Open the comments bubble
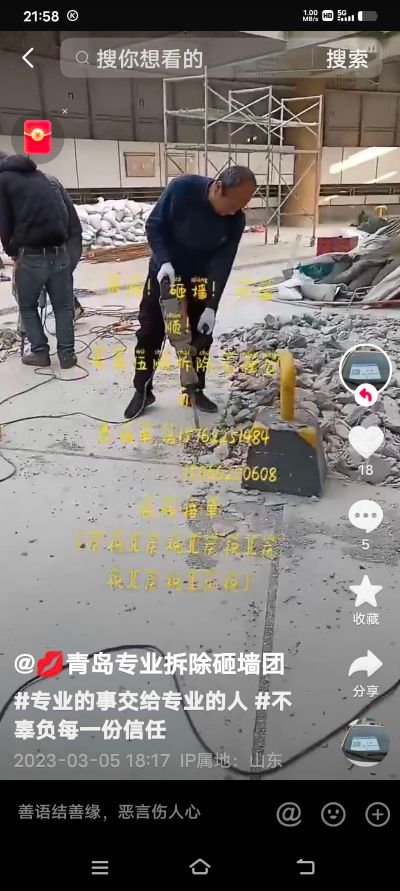The height and width of the screenshot is (891, 400). (365, 516)
